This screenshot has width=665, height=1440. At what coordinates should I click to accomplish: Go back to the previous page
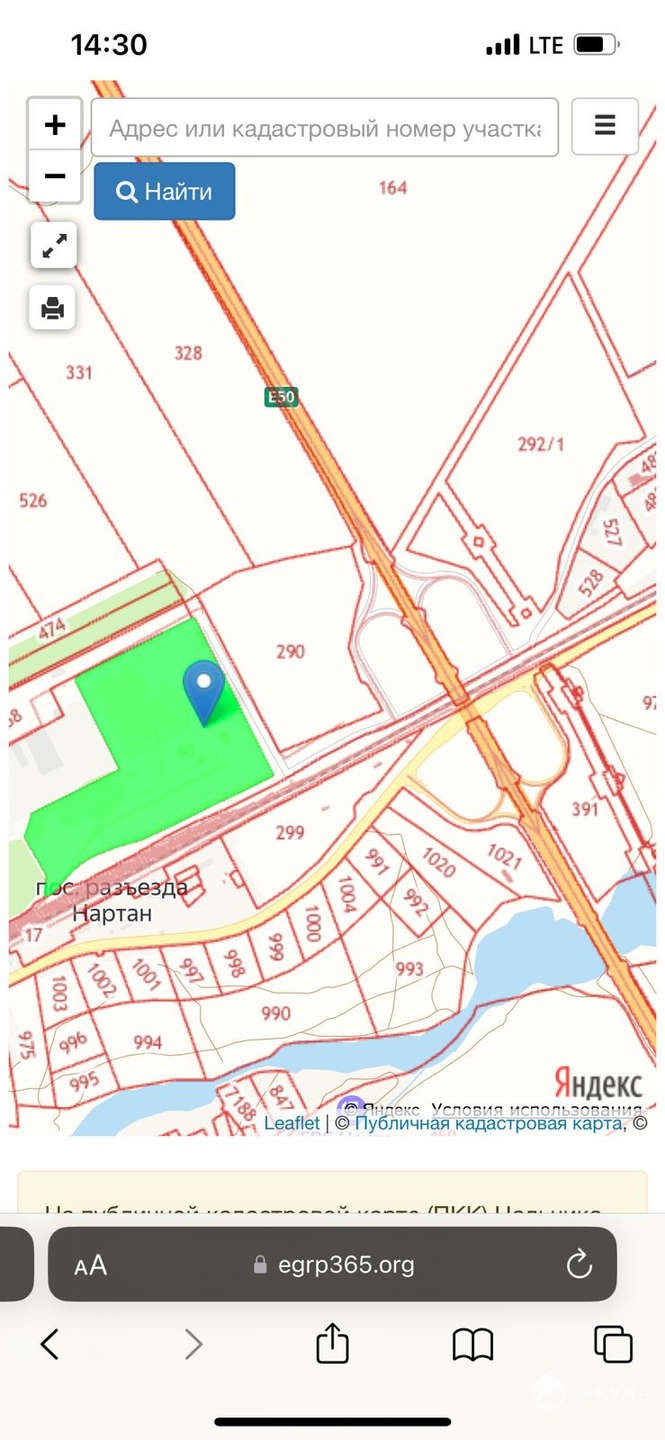(49, 1345)
